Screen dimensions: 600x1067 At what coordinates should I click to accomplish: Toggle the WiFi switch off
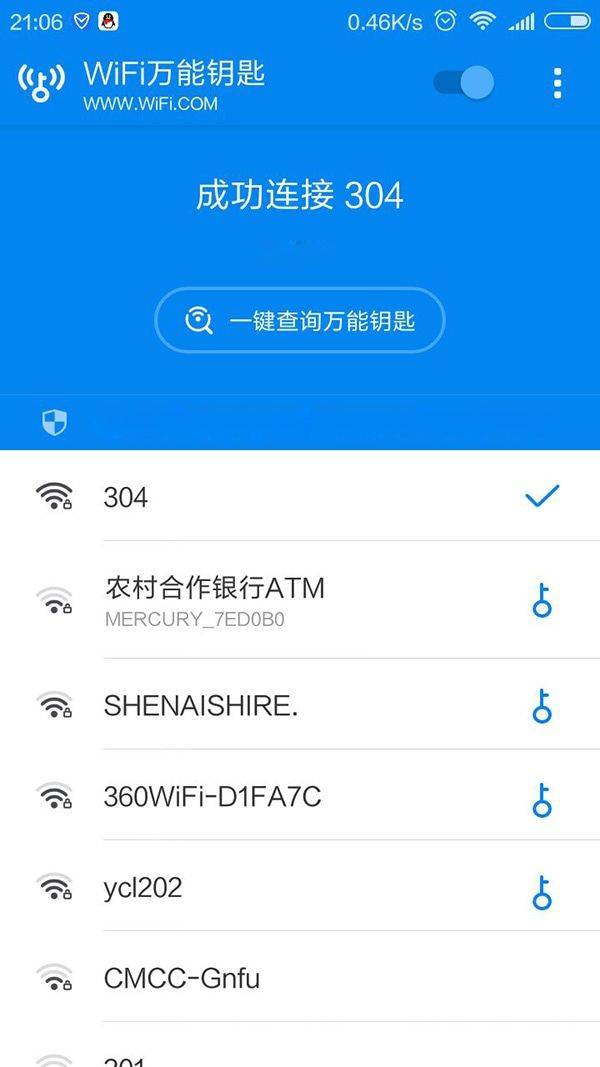pos(464,82)
